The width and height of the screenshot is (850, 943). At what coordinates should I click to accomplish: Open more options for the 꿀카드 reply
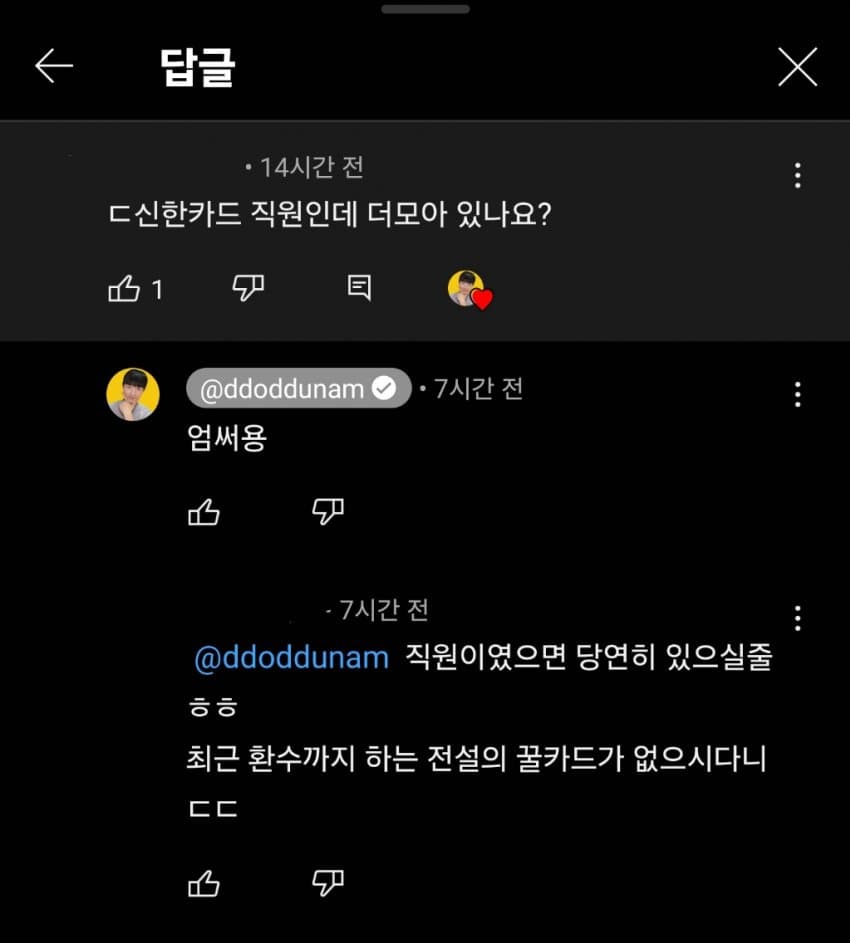click(x=797, y=618)
